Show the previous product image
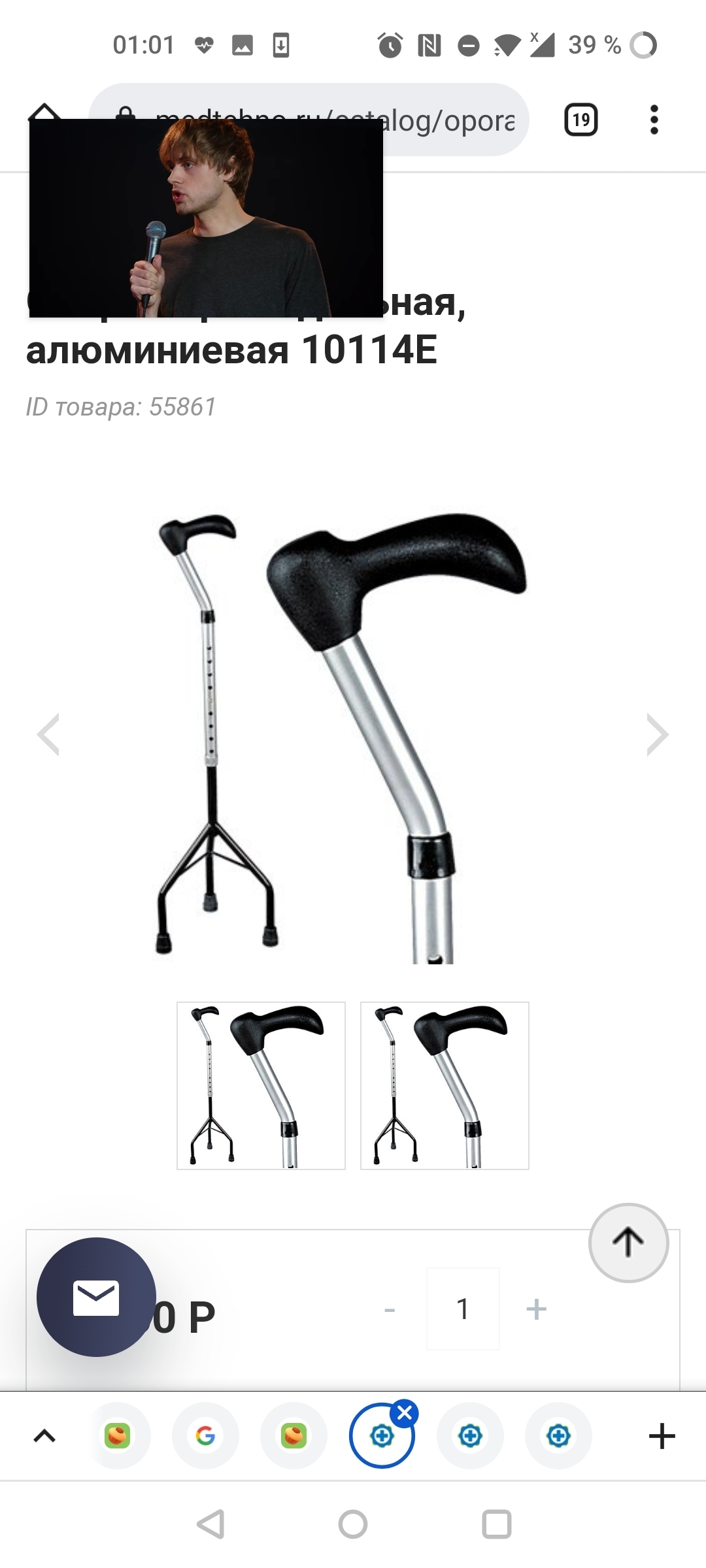Image resolution: width=706 pixels, height=1568 pixels. coord(48,735)
